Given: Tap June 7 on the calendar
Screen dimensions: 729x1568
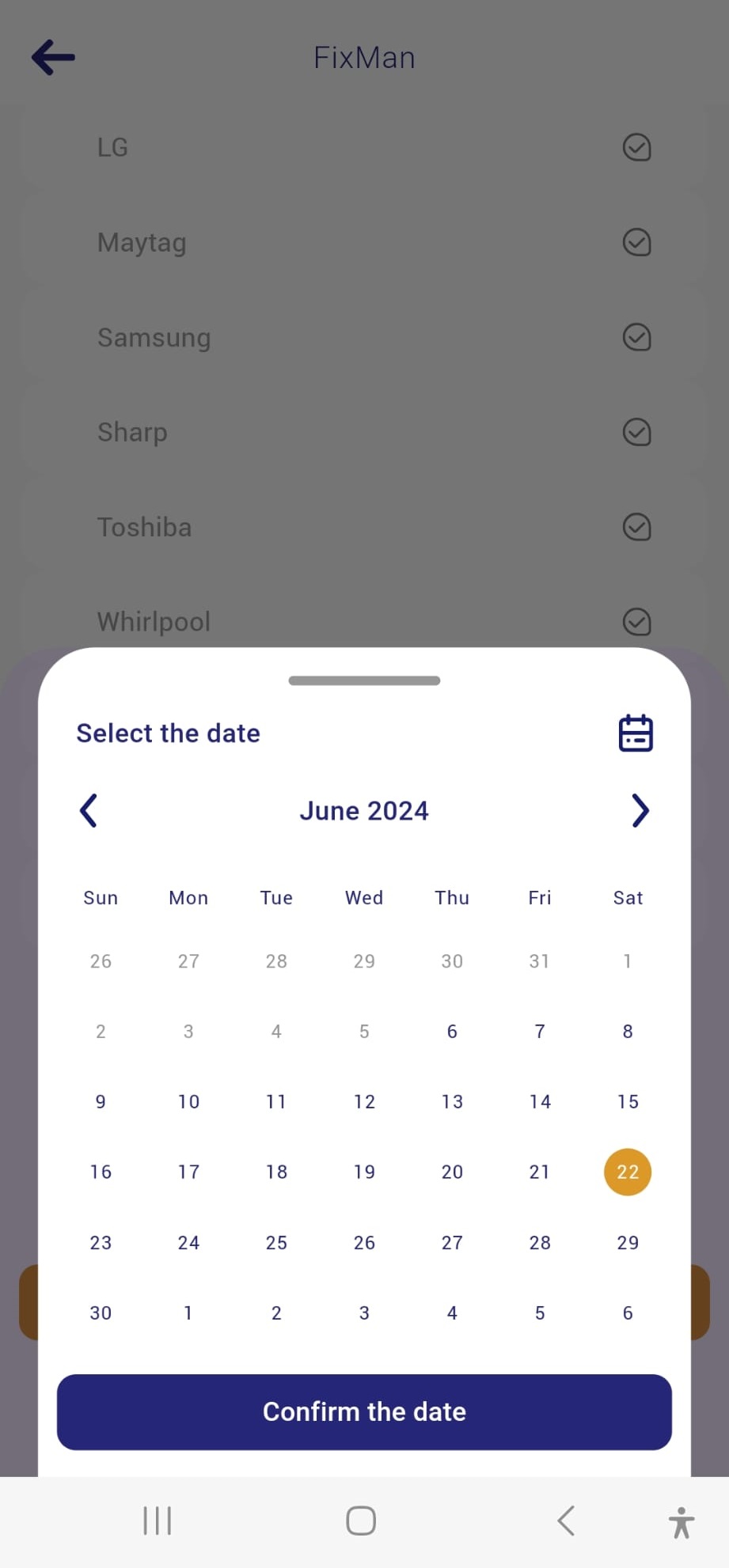Looking at the screenshot, I should (540, 1032).
